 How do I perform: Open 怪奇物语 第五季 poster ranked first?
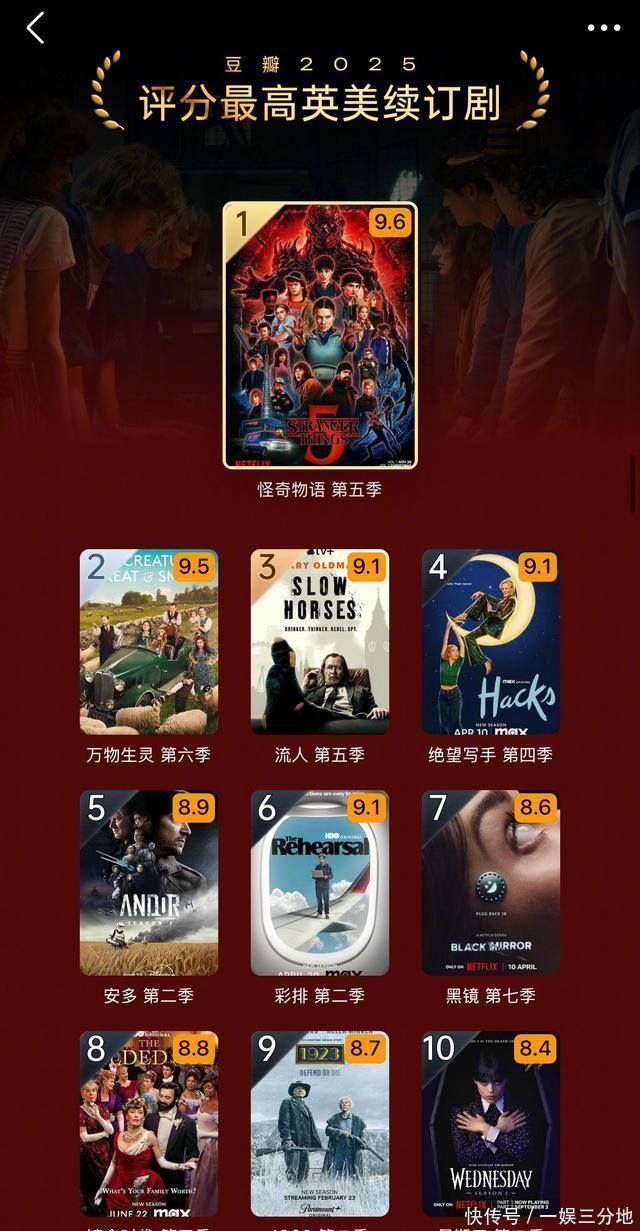320,336
